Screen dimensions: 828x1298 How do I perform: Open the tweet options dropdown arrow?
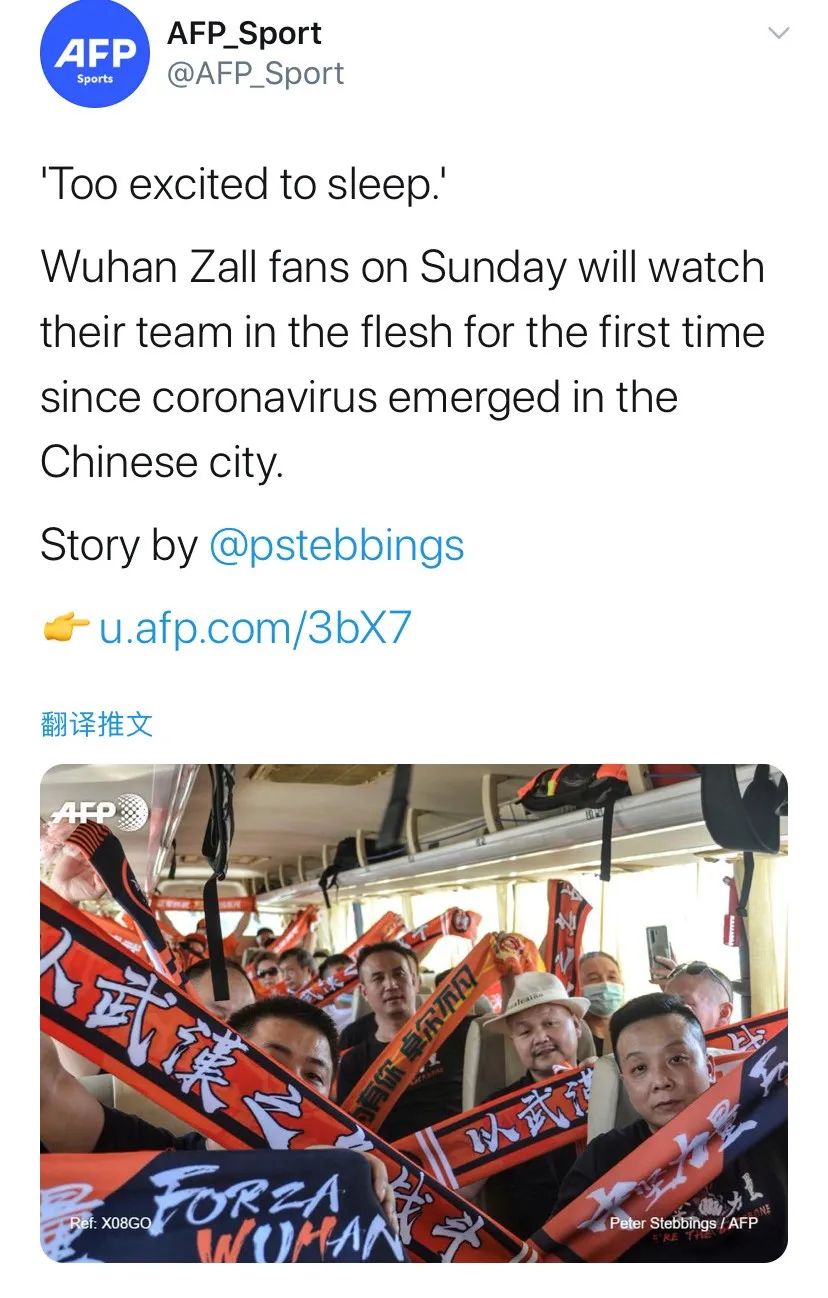777,33
